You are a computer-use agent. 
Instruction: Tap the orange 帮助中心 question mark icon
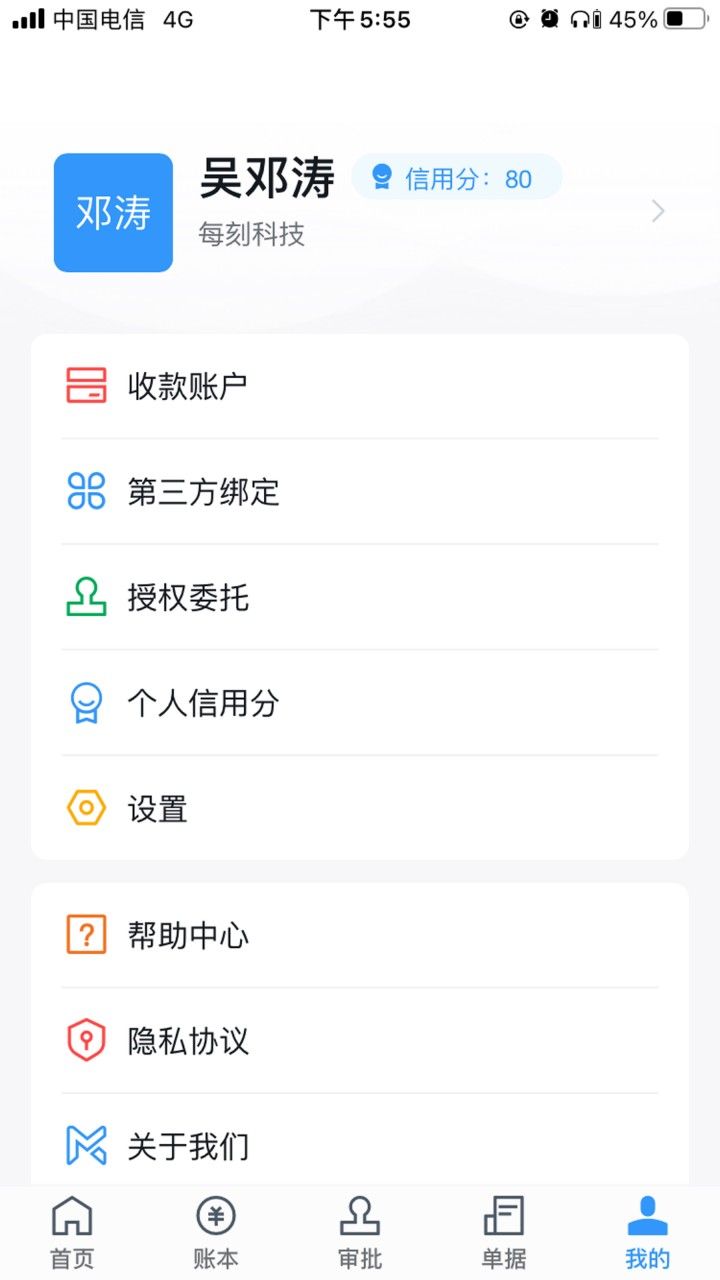85,933
